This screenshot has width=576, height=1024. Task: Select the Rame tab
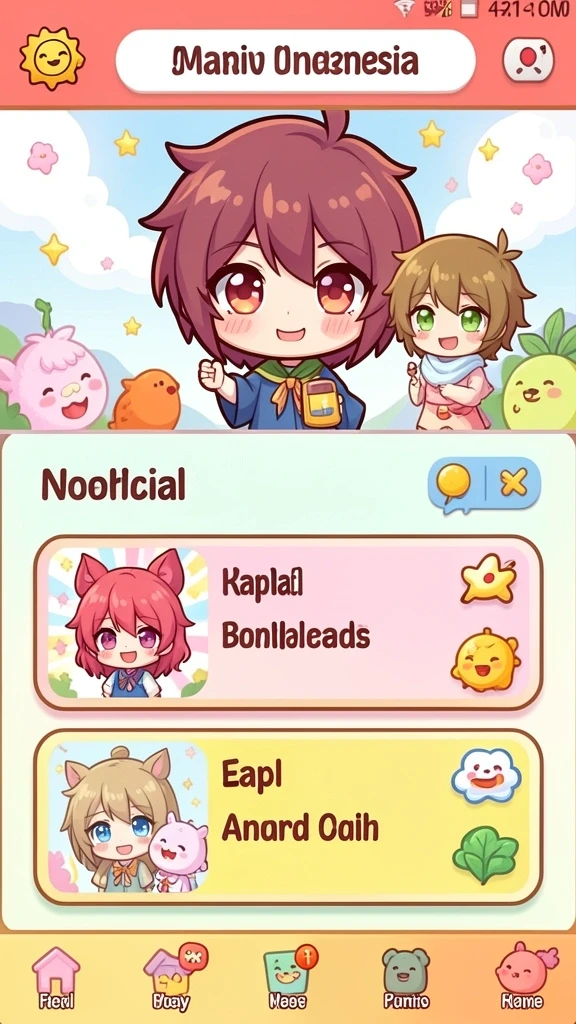coord(524,978)
